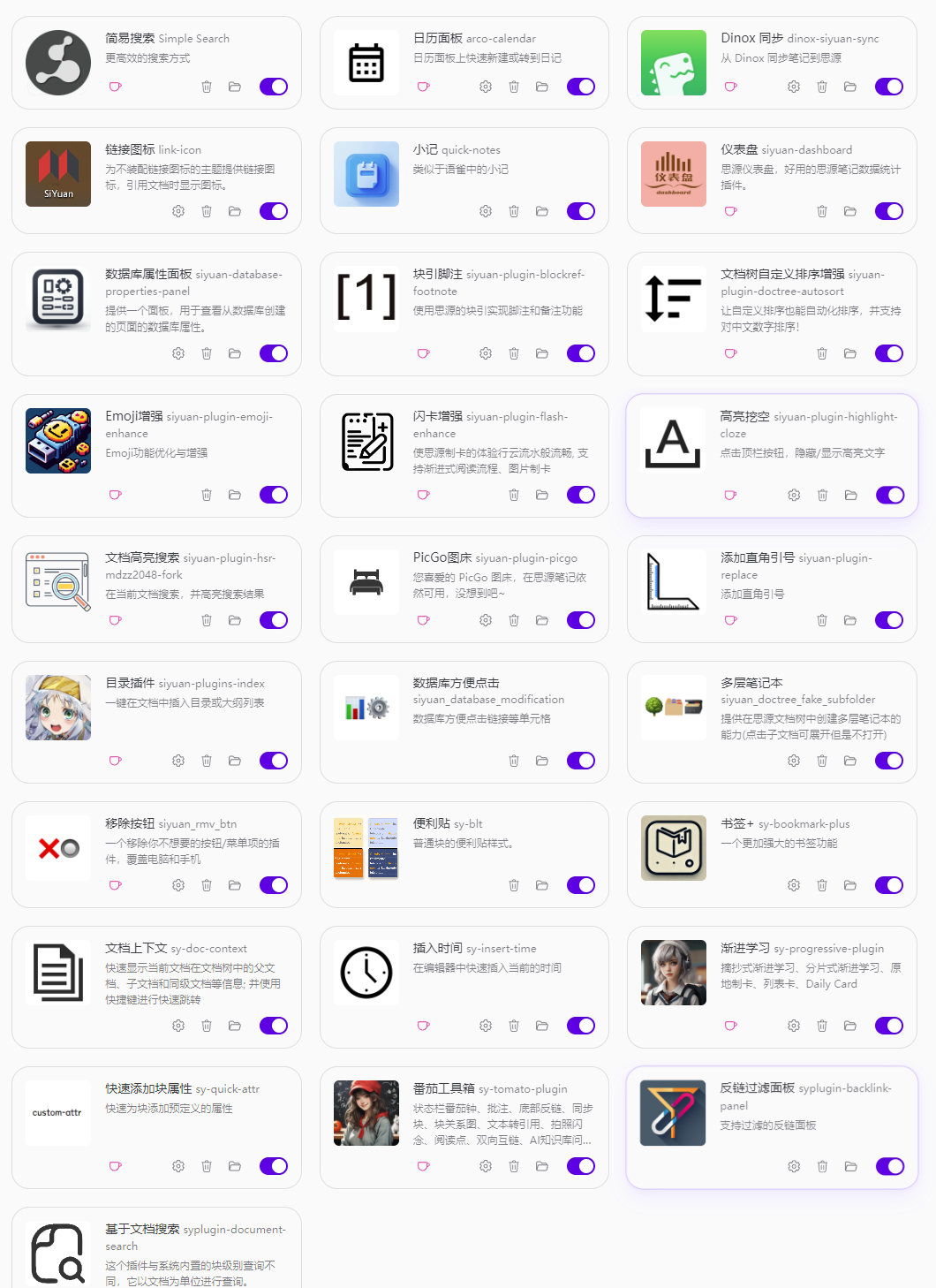The height and width of the screenshot is (1288, 936).
Task: Open settings for the 渐进学习 progressive-plugin
Action: (793, 1026)
